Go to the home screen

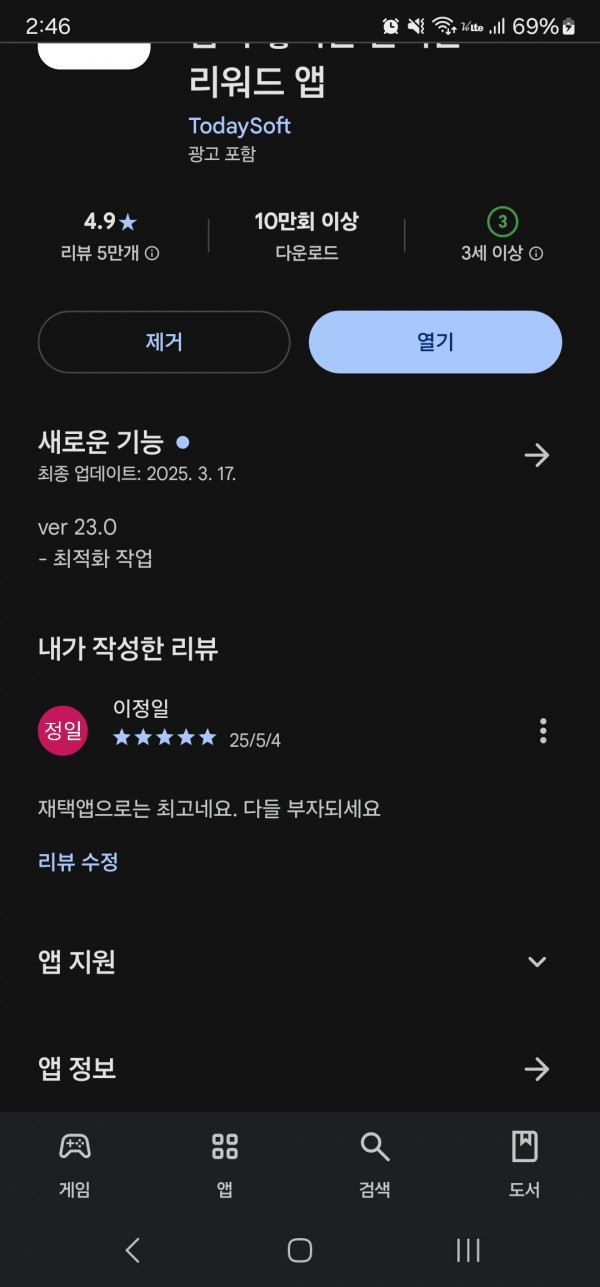click(300, 1250)
